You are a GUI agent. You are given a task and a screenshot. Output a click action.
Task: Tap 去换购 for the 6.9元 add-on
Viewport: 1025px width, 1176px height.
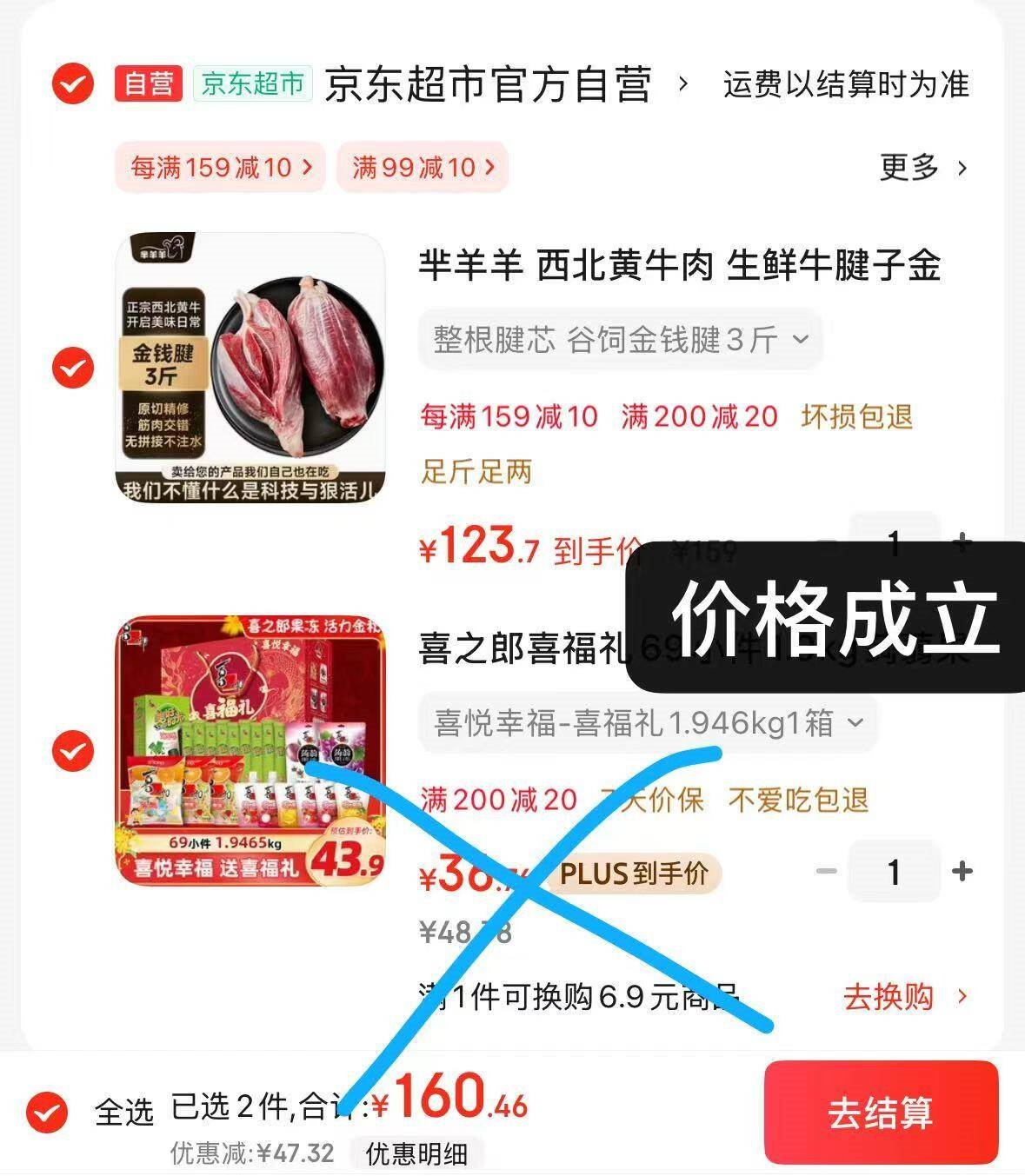tap(905, 997)
